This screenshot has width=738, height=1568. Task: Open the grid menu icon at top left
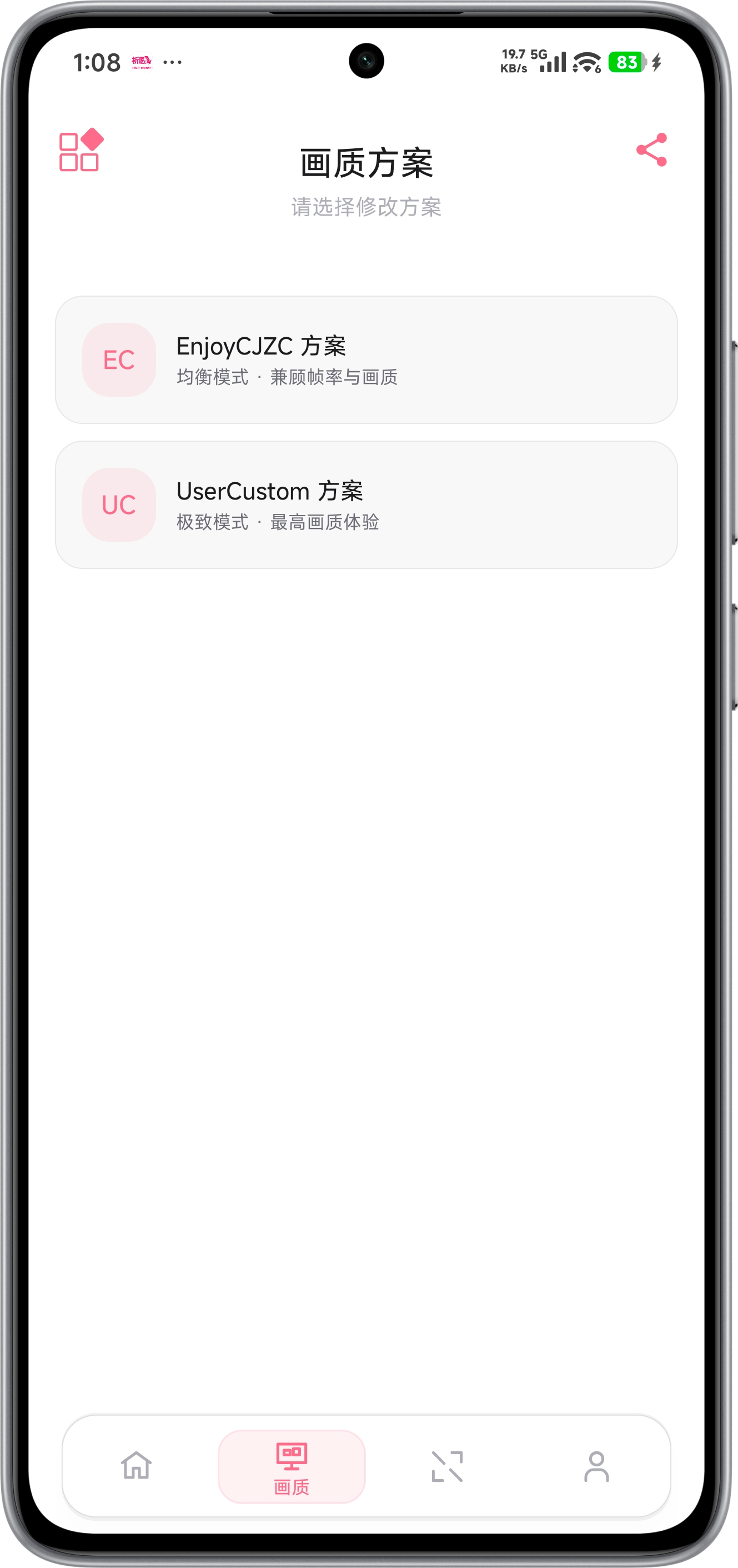(x=81, y=149)
